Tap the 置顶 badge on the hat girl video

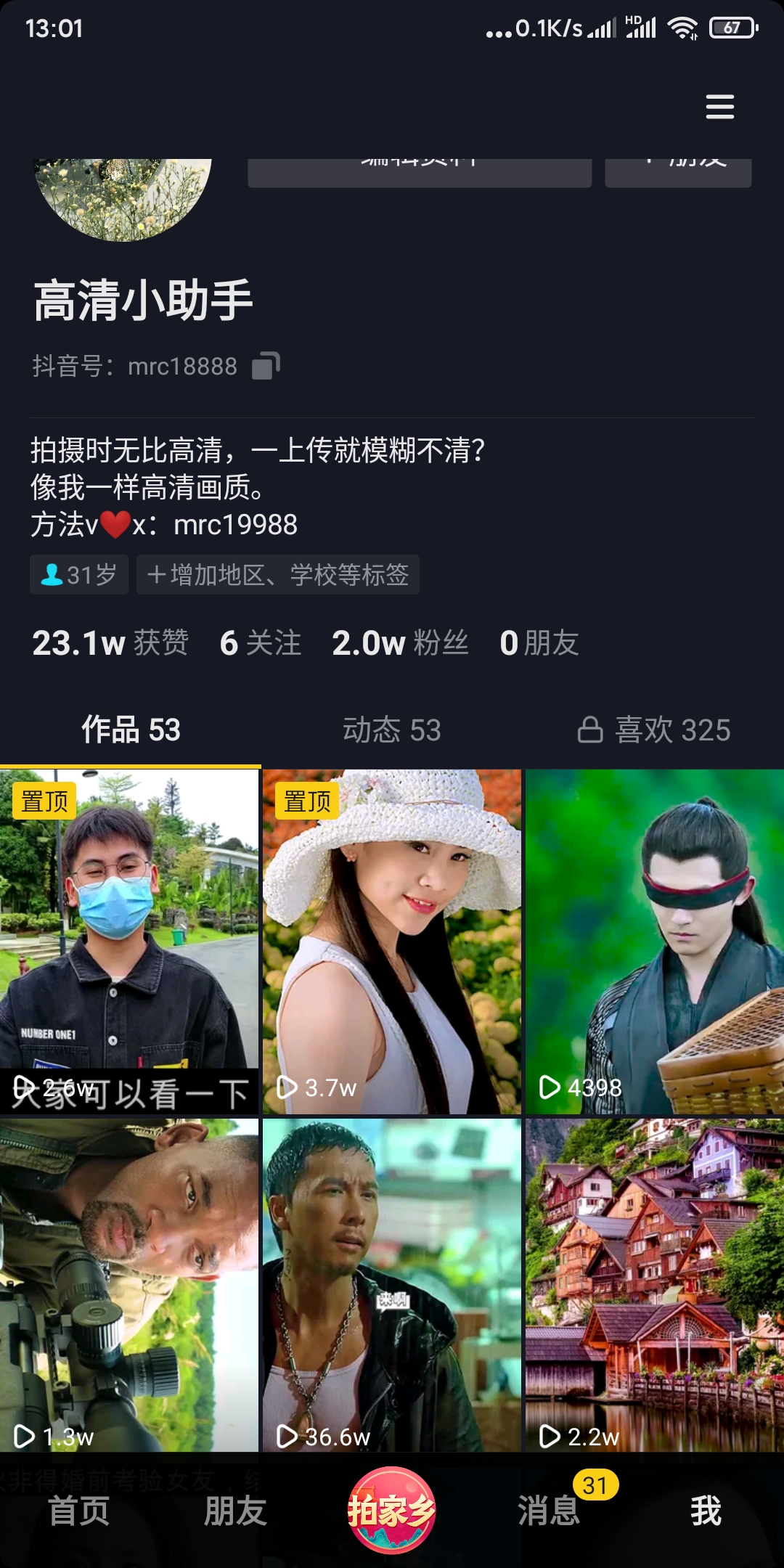point(307,802)
